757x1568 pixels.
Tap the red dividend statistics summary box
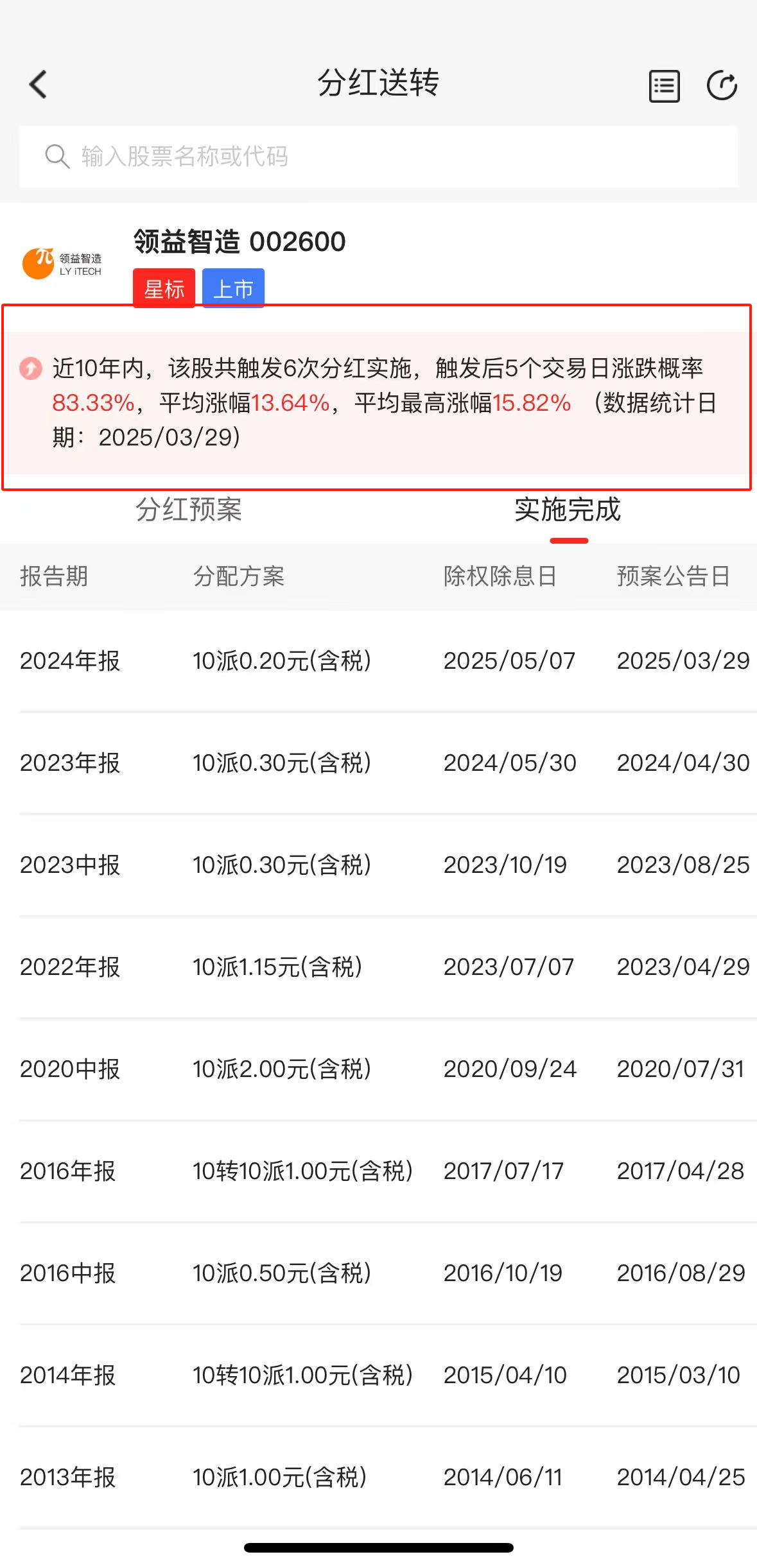(379, 398)
